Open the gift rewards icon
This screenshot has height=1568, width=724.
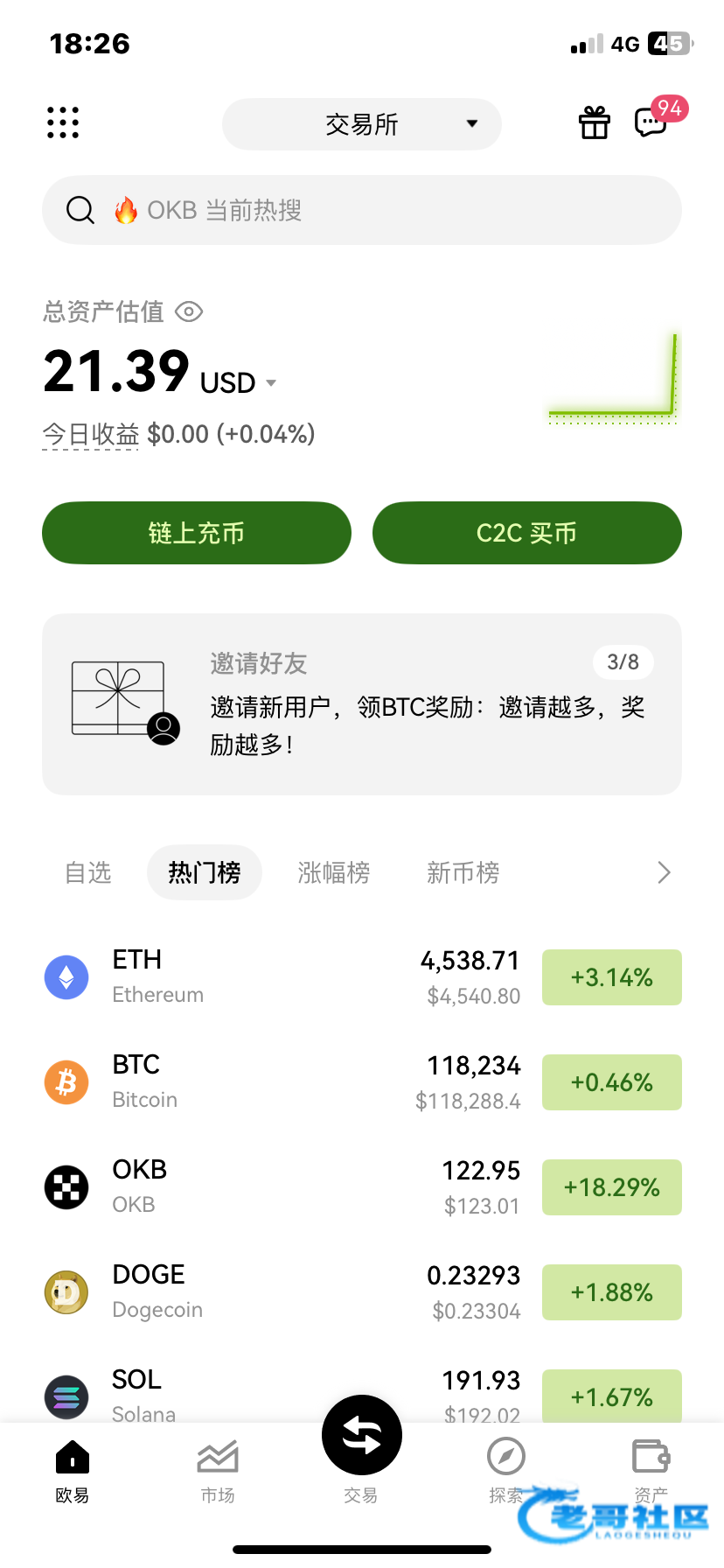tap(595, 122)
